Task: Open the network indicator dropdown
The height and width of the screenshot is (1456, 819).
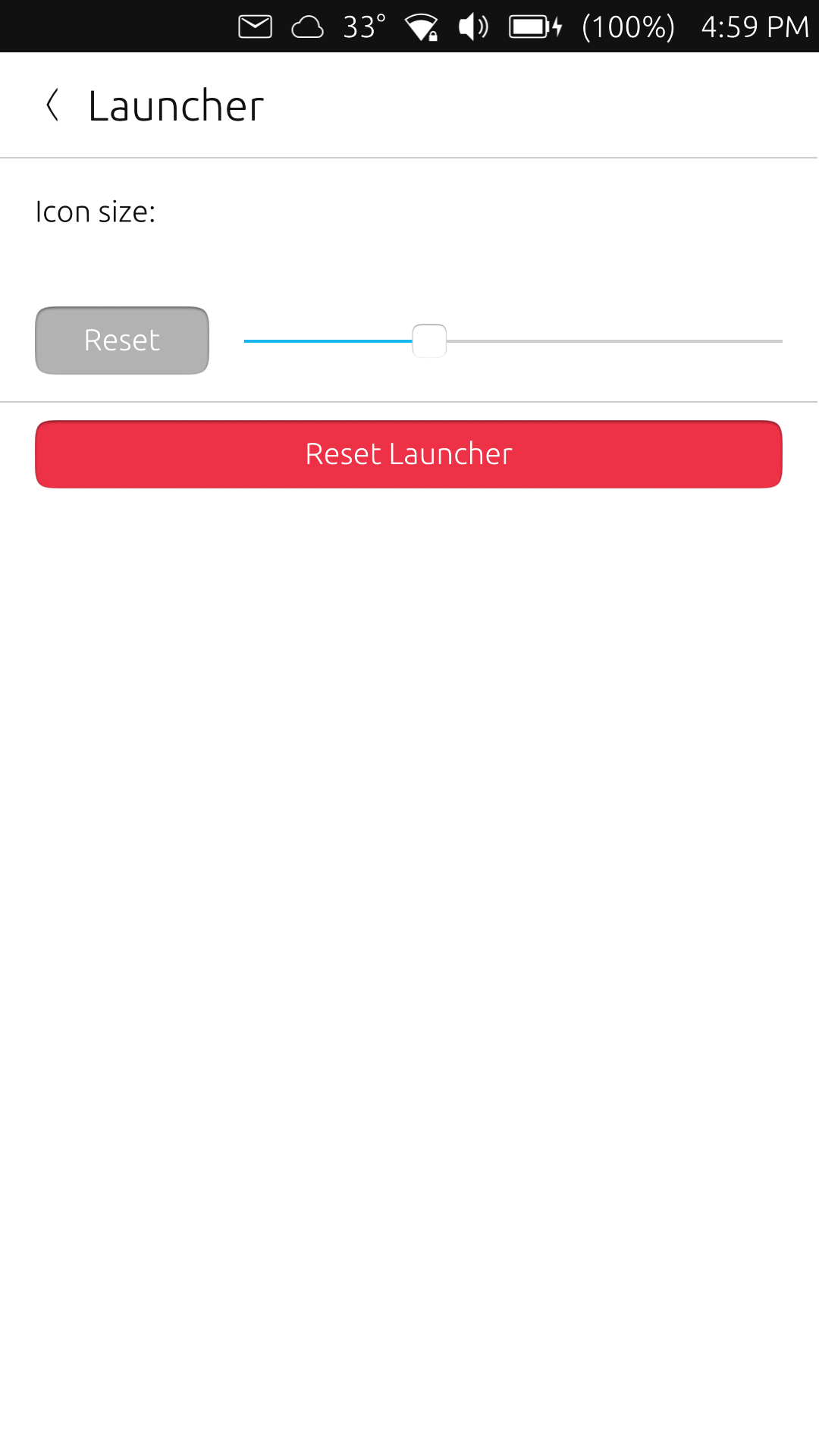Action: (422, 26)
